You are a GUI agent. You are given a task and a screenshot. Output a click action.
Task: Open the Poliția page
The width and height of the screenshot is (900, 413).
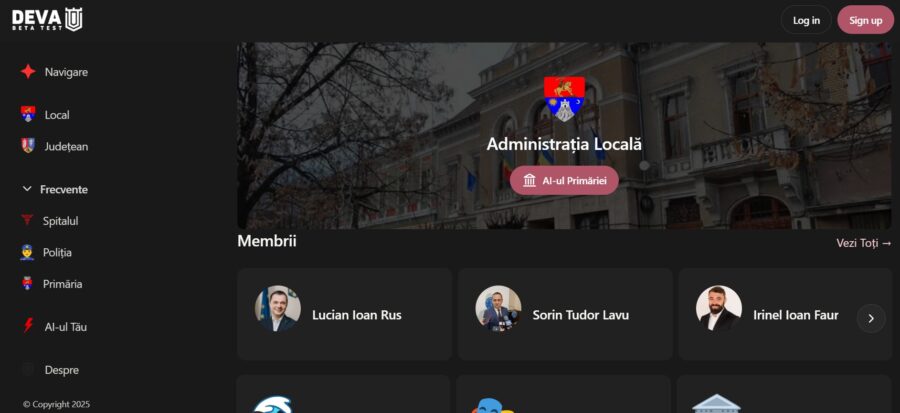[x=57, y=253]
